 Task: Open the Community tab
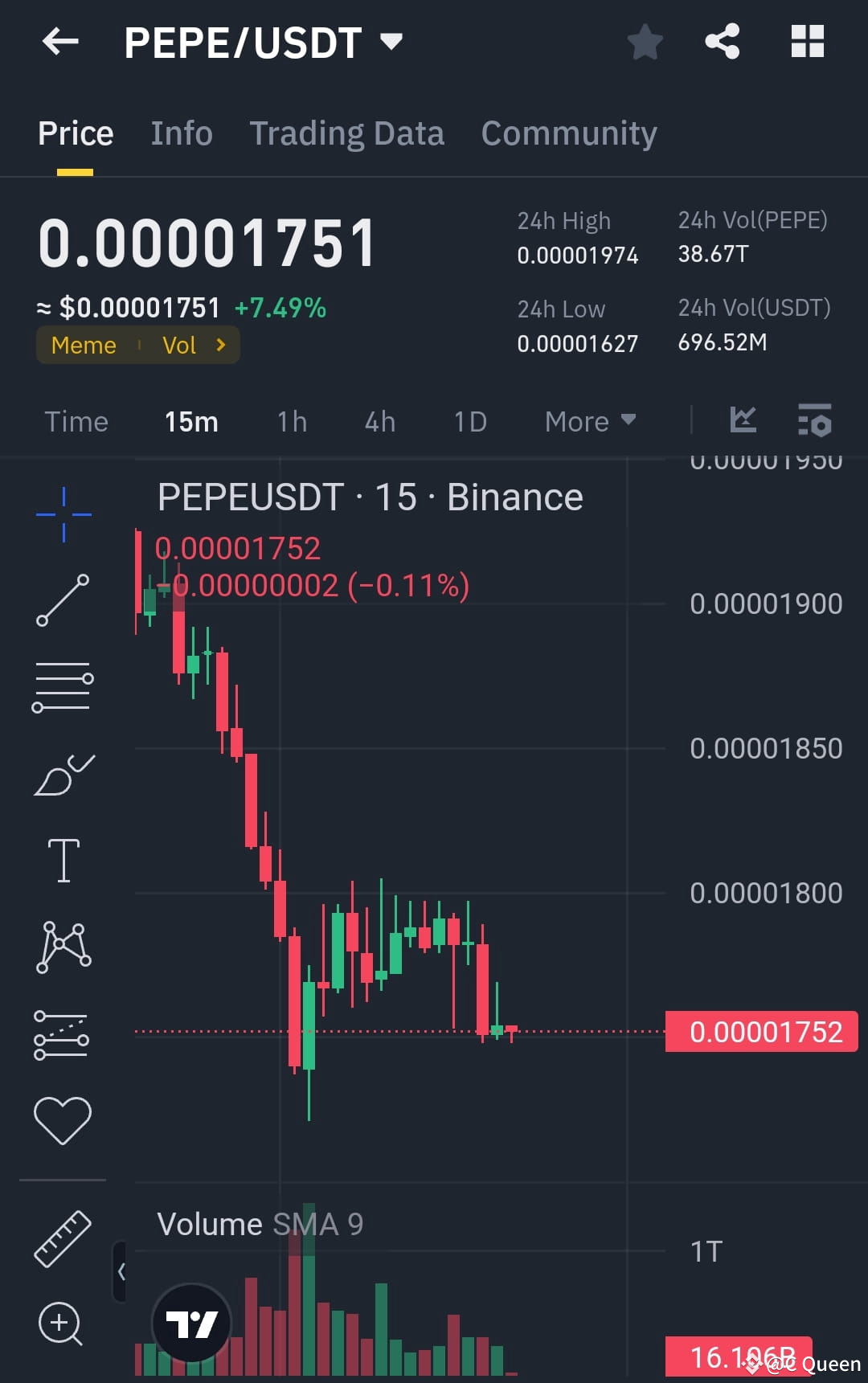[x=568, y=133]
